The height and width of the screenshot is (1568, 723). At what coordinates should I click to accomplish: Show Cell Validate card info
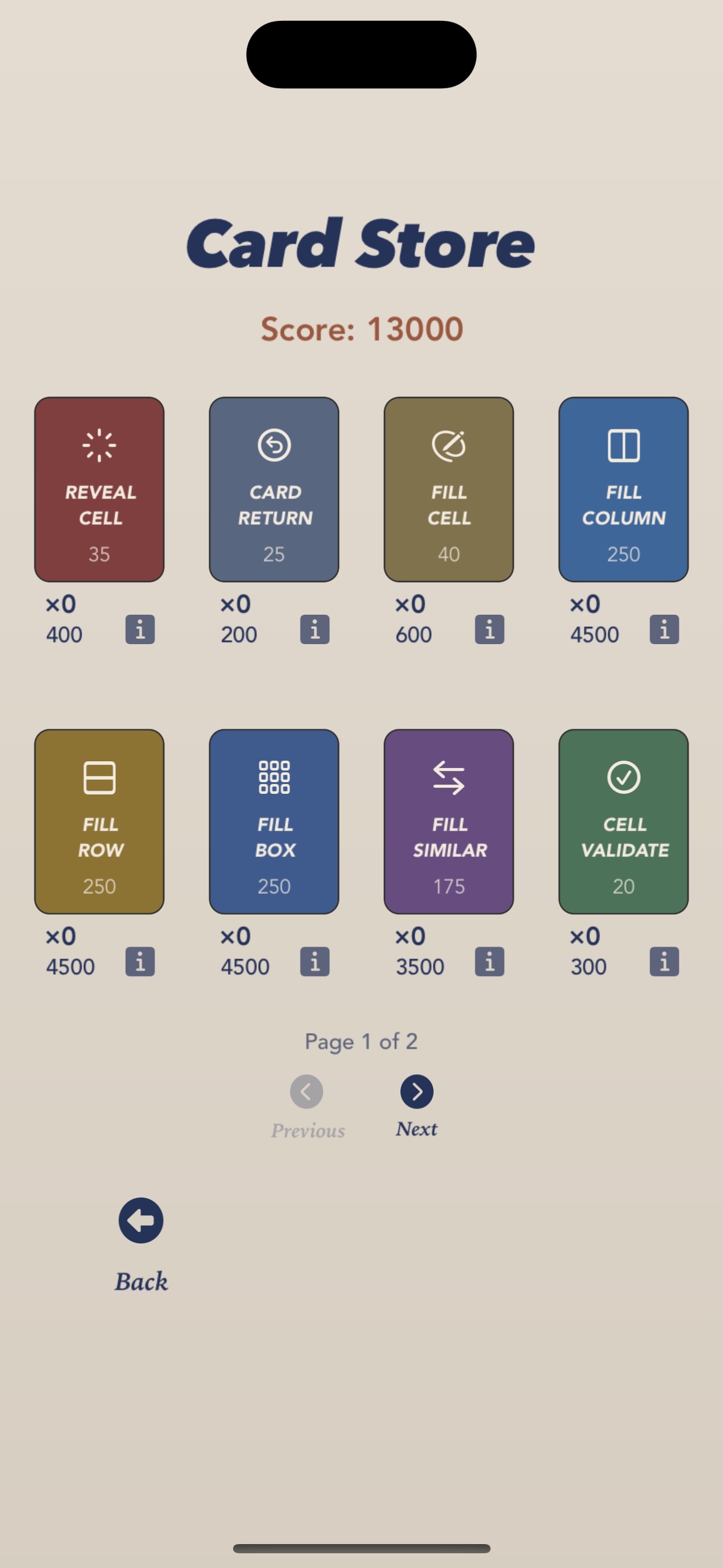tap(664, 961)
